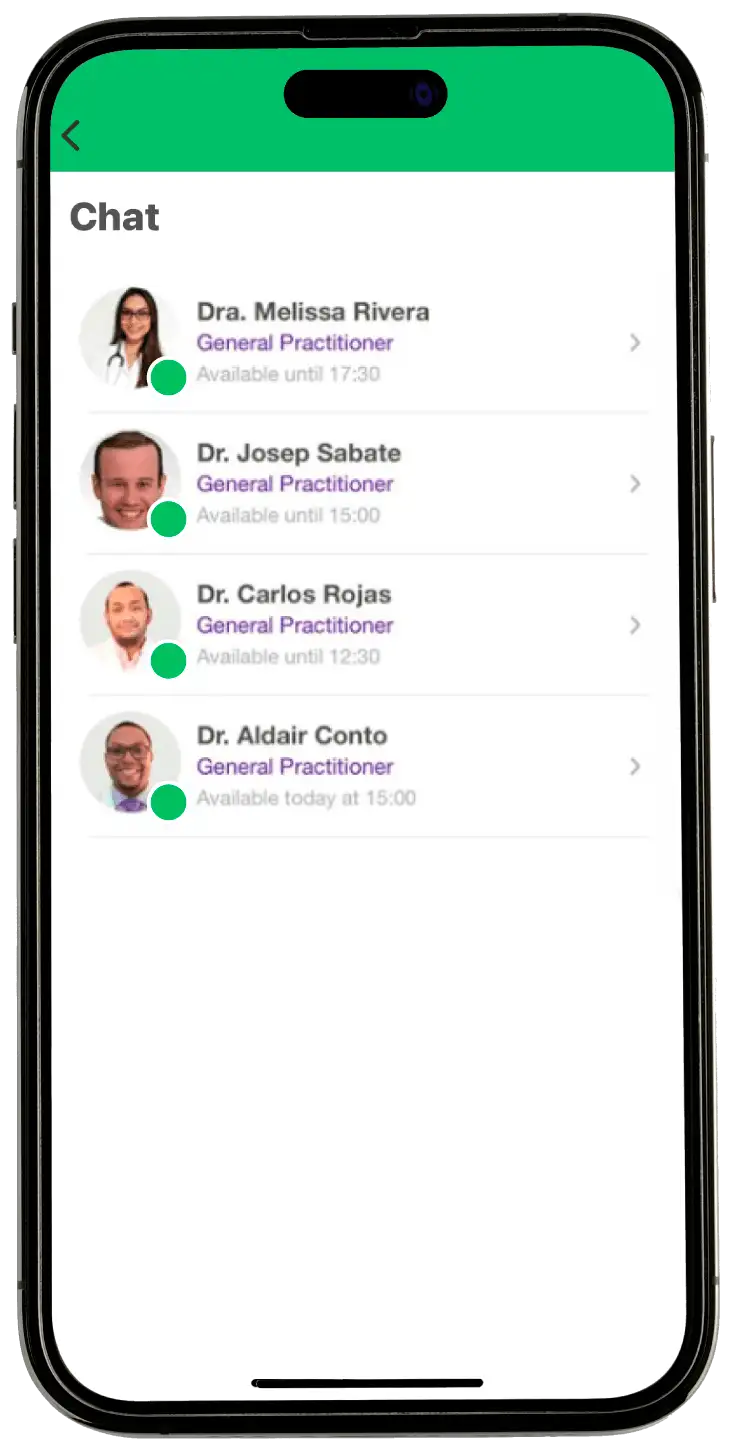Click the green availability indicator for Dr. Aldair Conto

(x=168, y=803)
